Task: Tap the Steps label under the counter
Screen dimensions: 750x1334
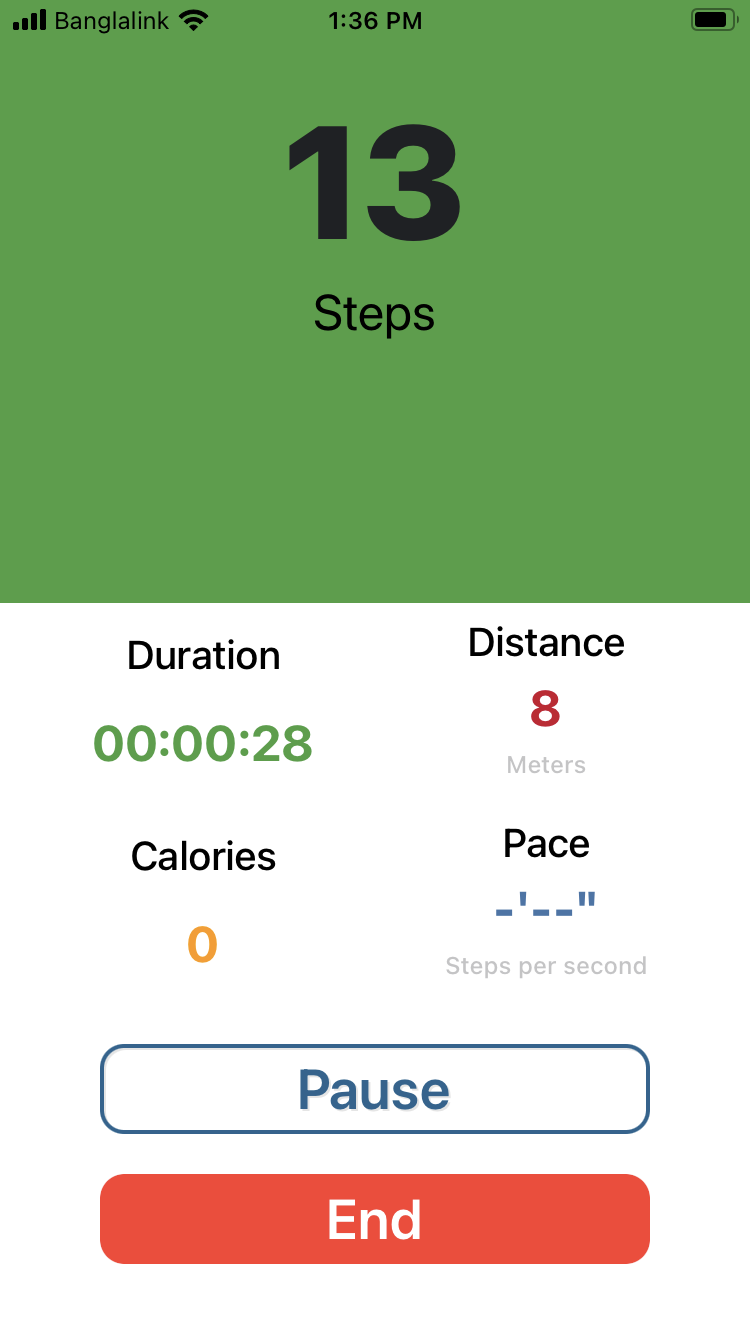Action: [374, 314]
